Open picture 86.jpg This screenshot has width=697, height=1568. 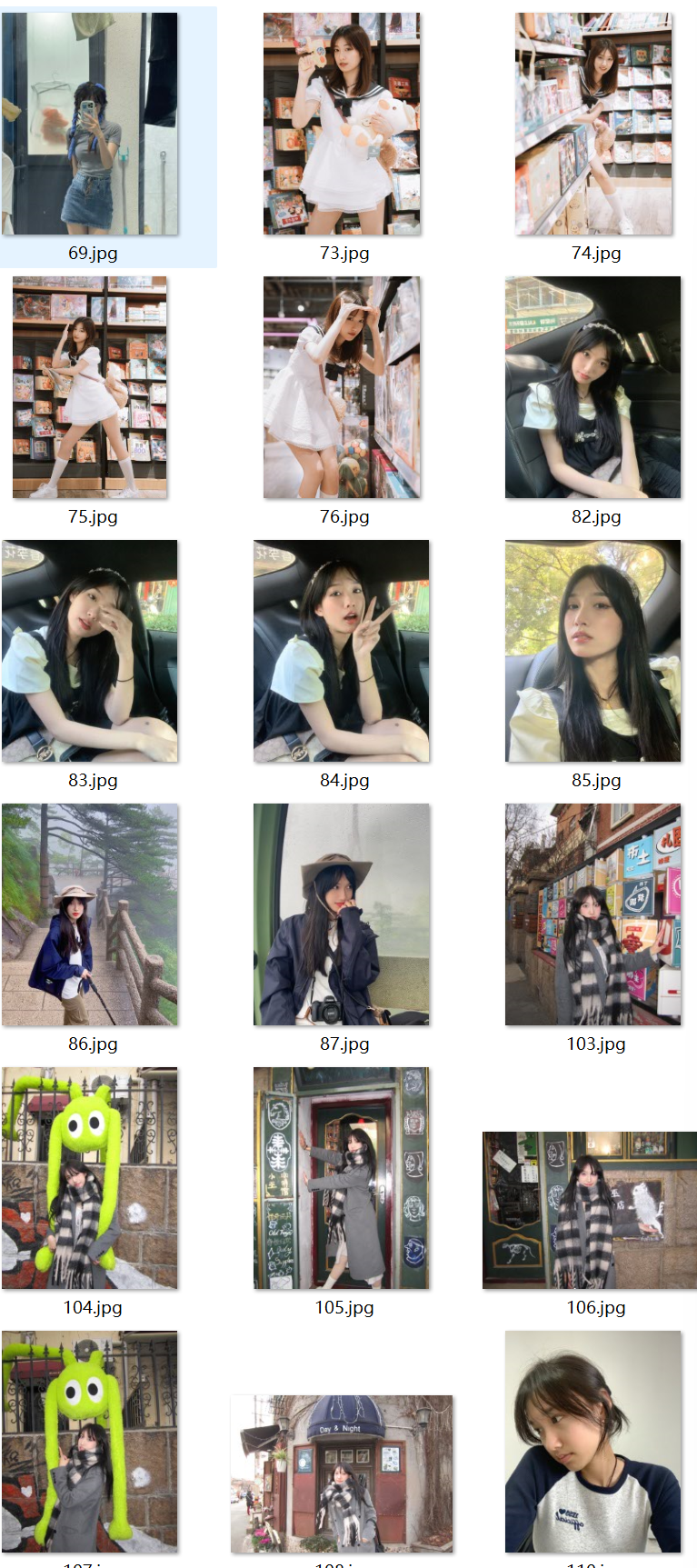click(90, 914)
